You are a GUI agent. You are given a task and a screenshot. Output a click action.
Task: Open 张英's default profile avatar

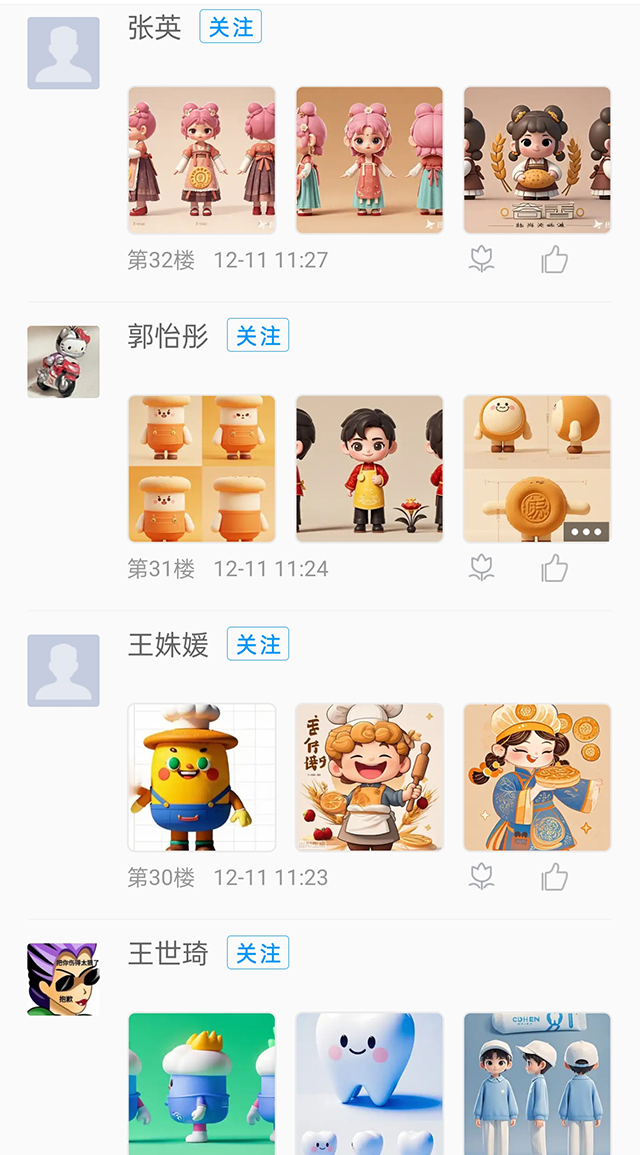coord(63,53)
